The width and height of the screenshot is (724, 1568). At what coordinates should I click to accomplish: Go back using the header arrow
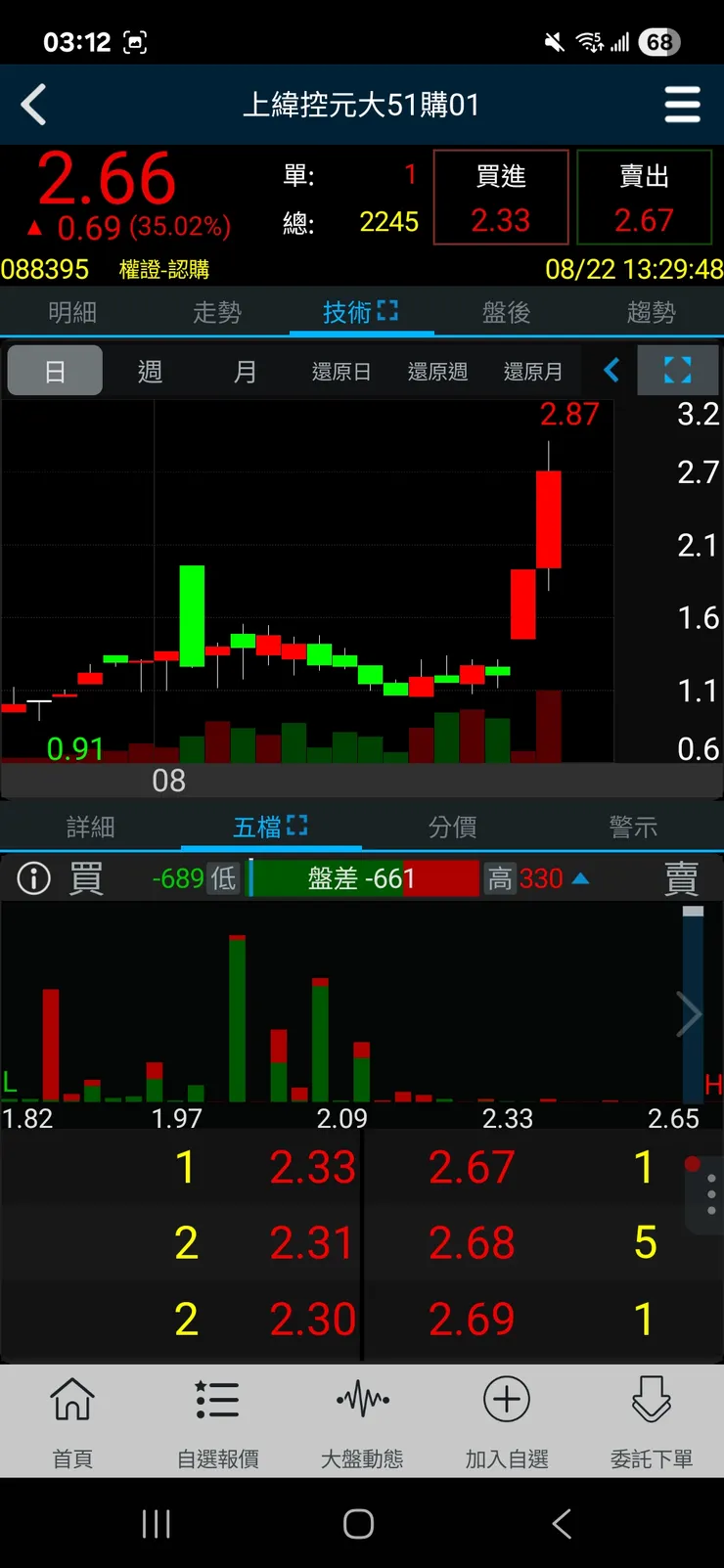[x=34, y=105]
